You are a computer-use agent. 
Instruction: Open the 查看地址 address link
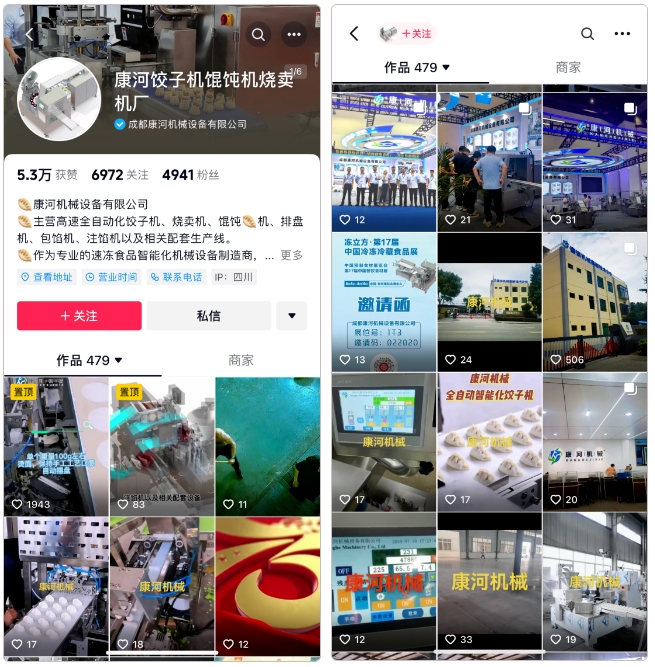(x=46, y=277)
